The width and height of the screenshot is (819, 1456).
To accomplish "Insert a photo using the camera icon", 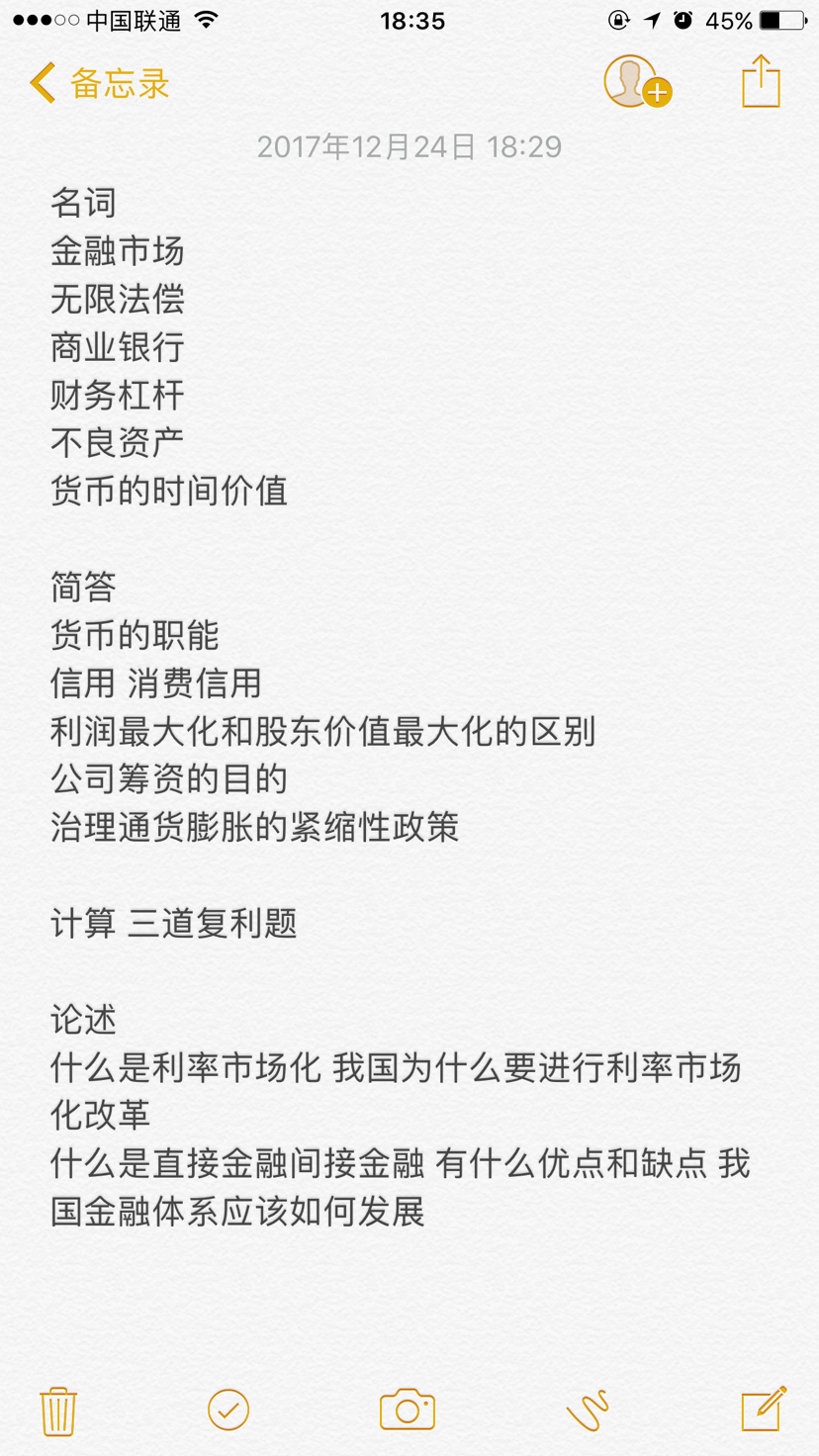I will point(408,1410).
